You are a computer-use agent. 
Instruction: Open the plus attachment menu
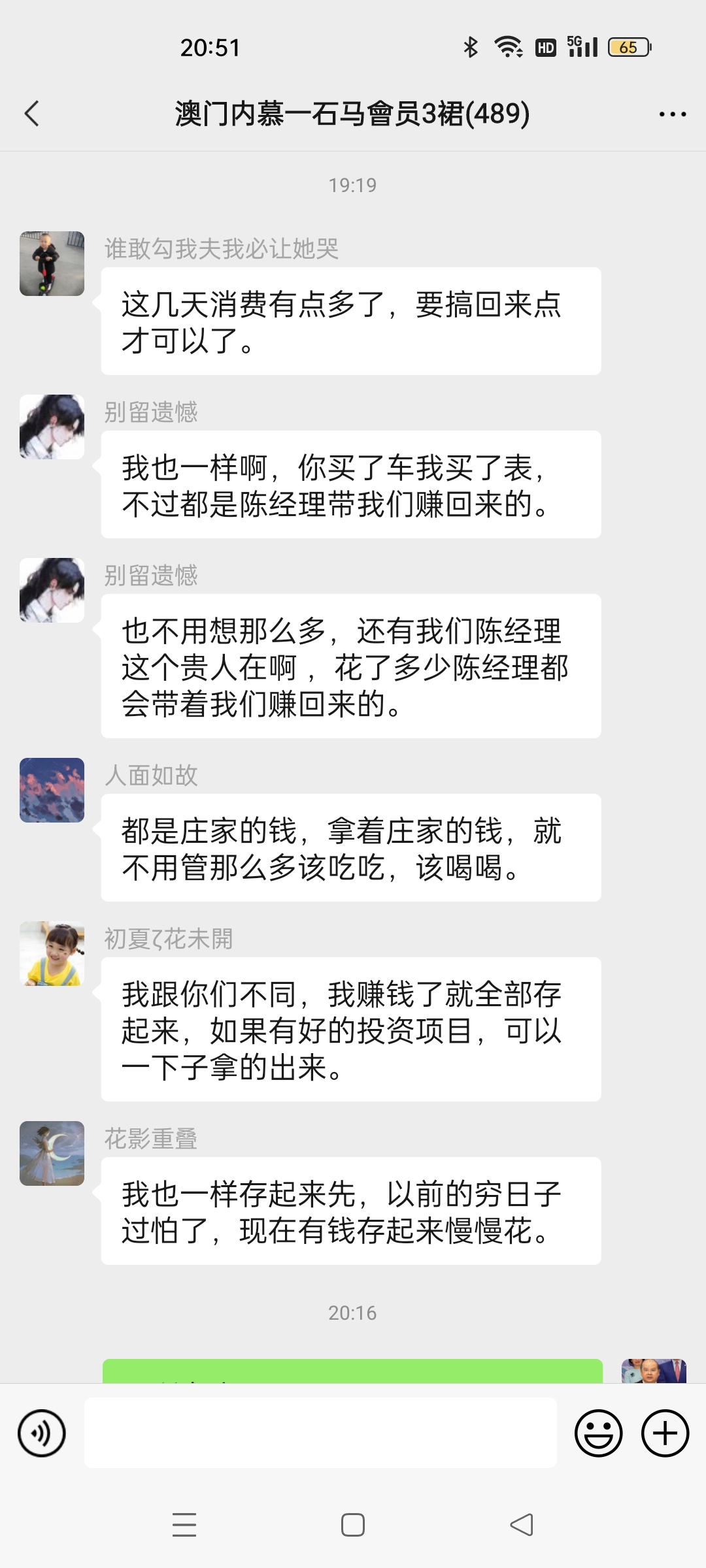coord(665,1433)
